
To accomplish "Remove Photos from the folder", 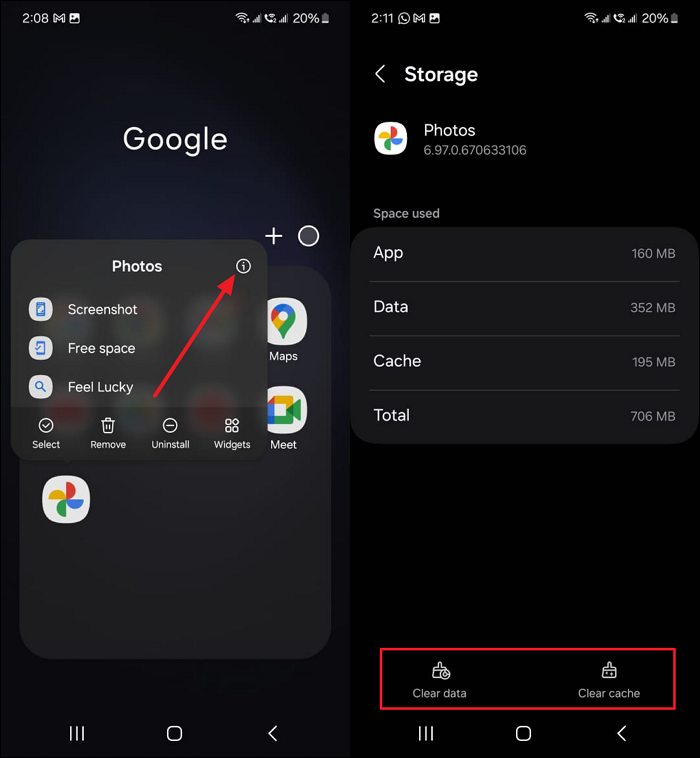I will (108, 433).
